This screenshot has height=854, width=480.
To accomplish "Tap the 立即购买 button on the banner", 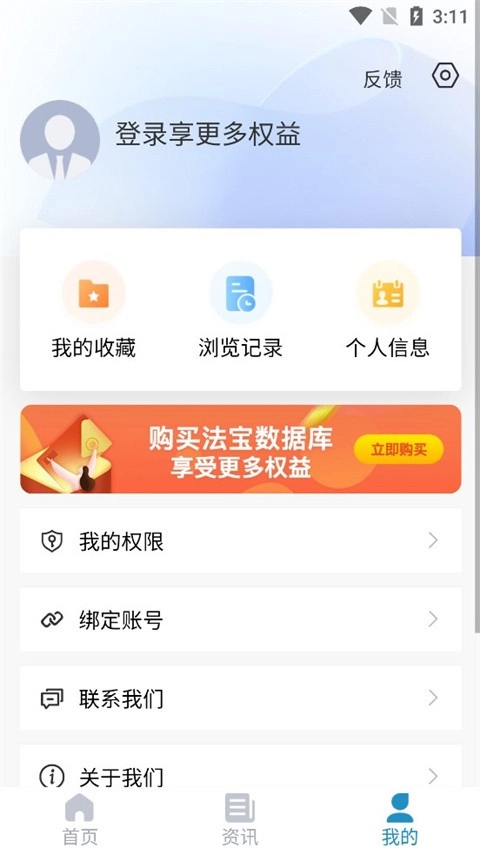I will coord(399,449).
